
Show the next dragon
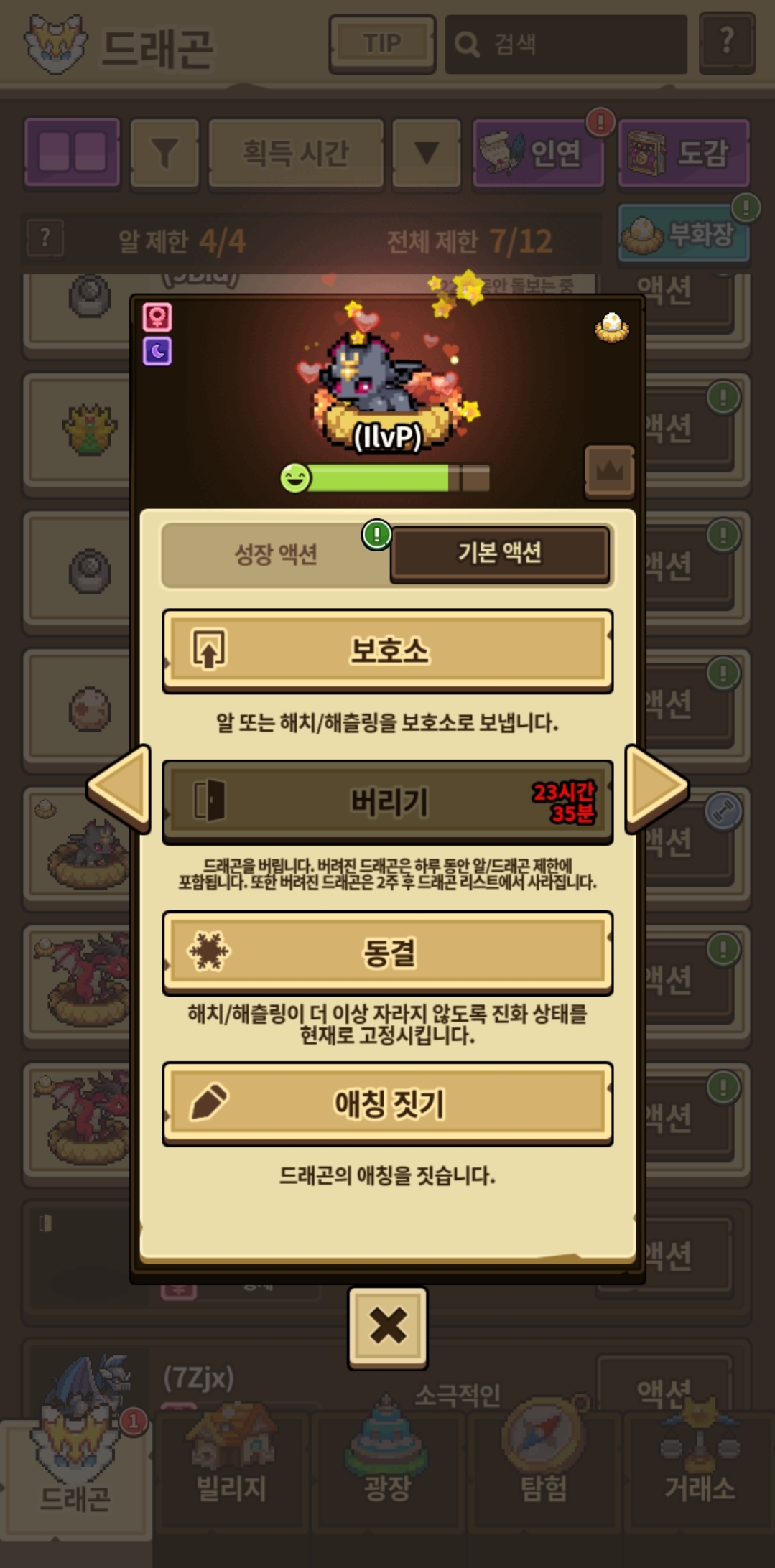[656, 788]
